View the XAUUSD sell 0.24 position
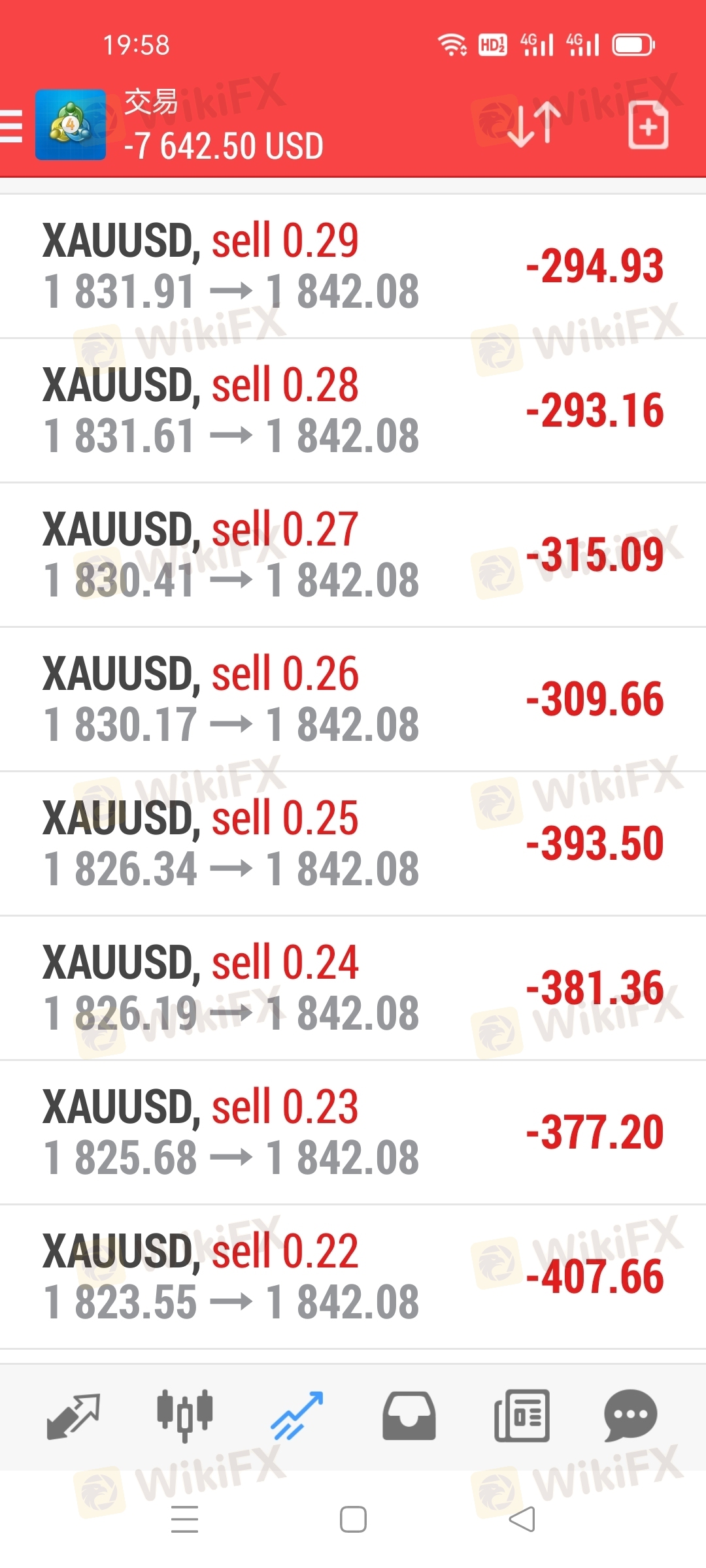 [353, 988]
